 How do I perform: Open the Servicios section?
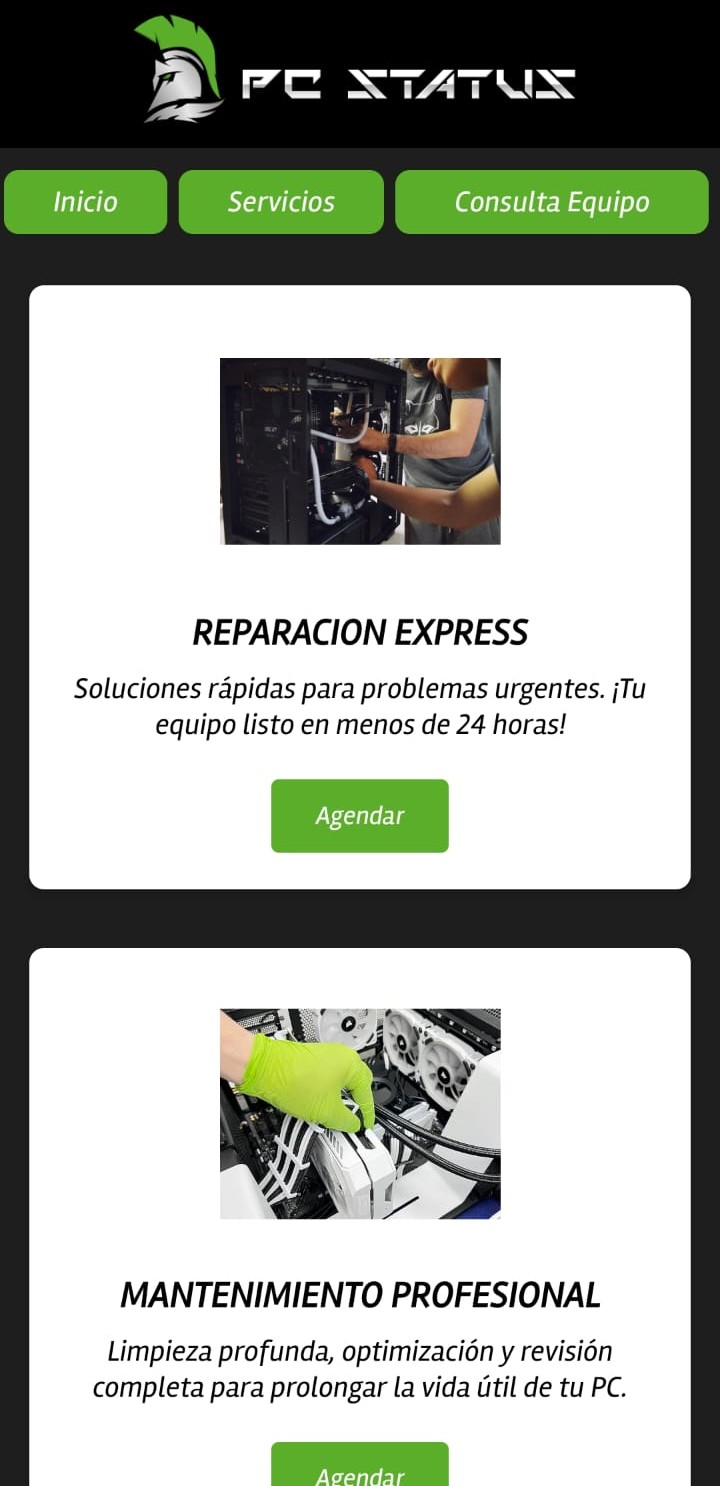click(x=281, y=202)
